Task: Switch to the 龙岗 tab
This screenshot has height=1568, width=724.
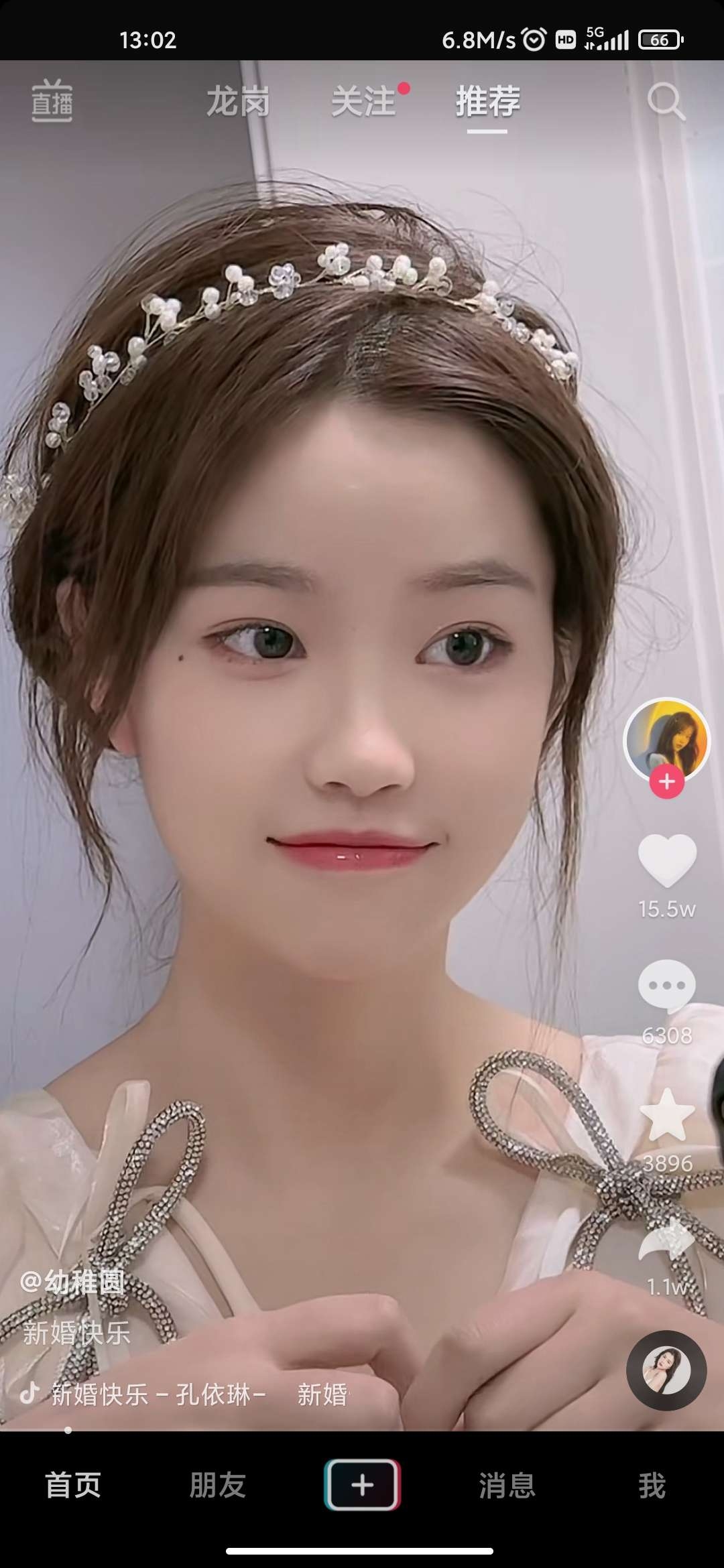Action: click(x=238, y=101)
